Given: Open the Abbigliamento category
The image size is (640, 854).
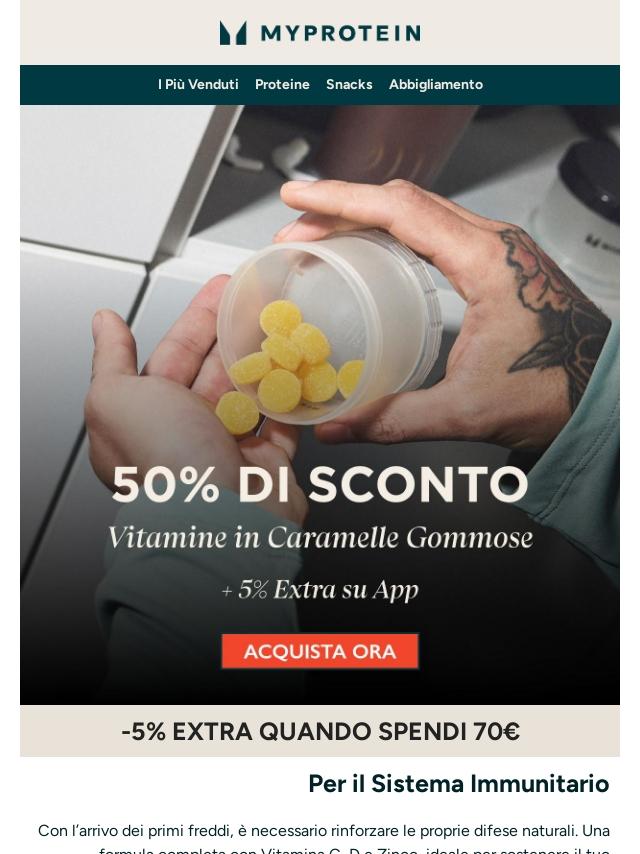Looking at the screenshot, I should coord(436,85).
